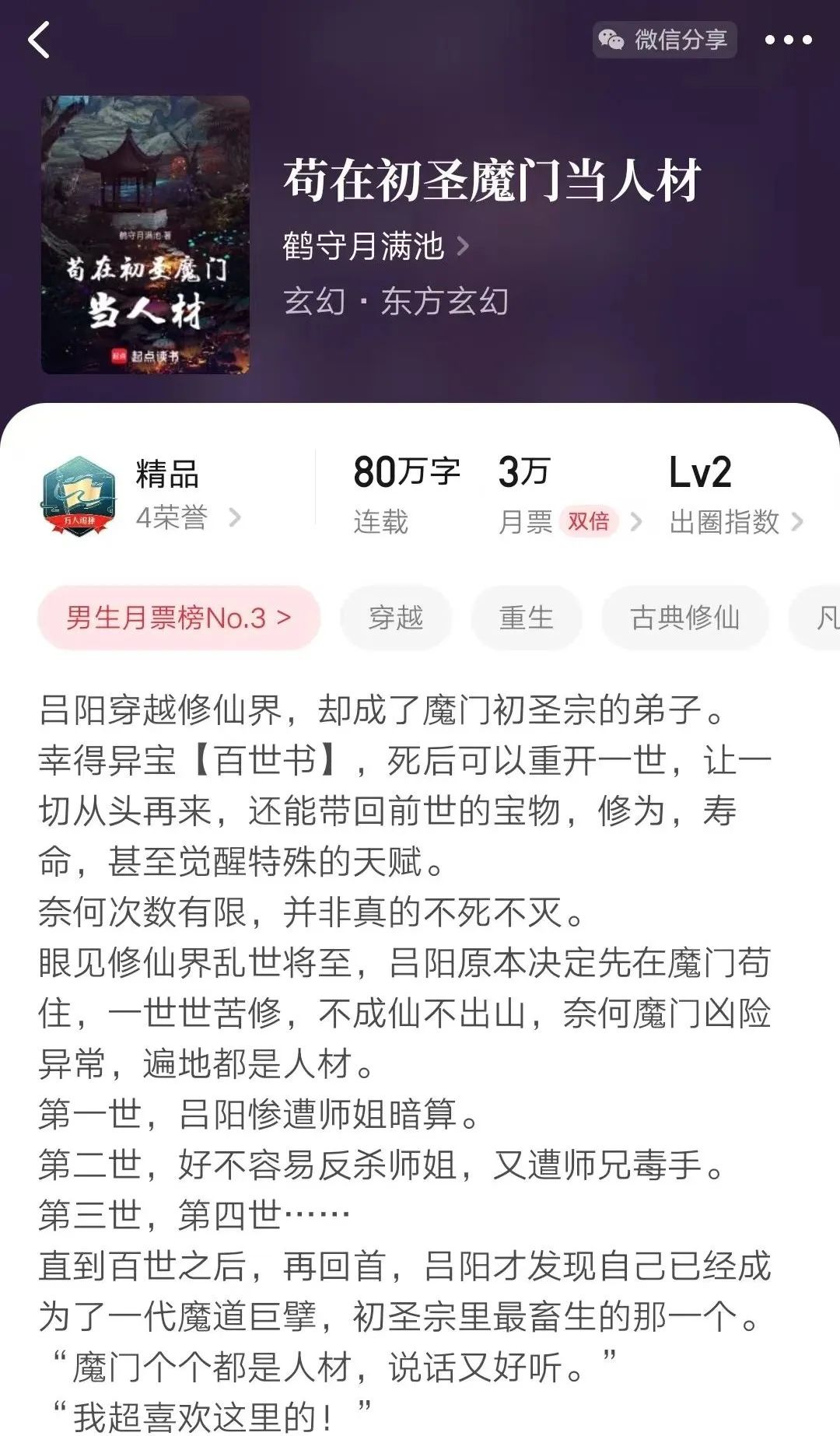Select the 重生 tag chip
This screenshot has width=840, height=1436.
click(x=526, y=618)
